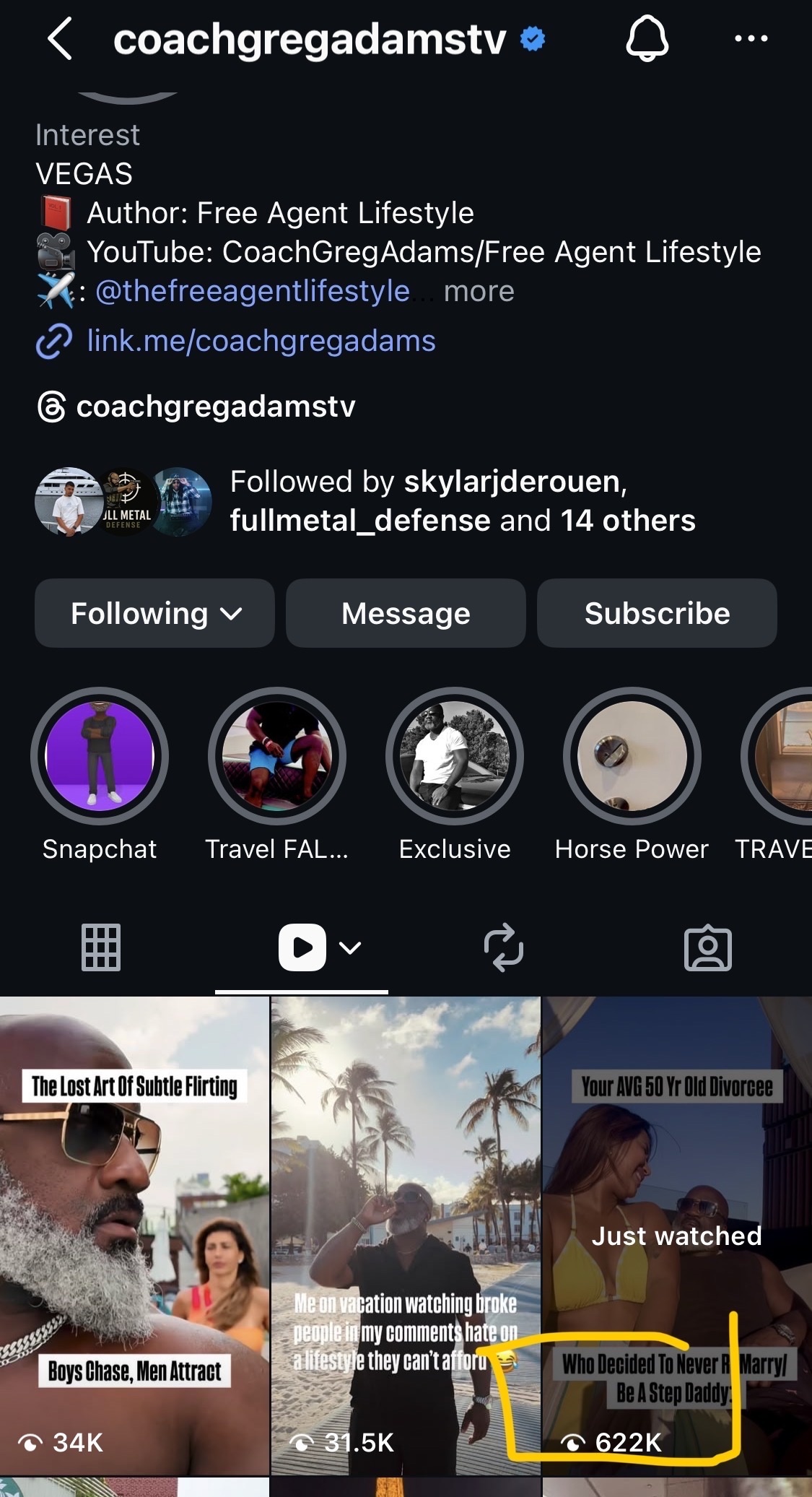Open the Snapchat story highlight
The width and height of the screenshot is (812, 1497).
click(x=100, y=756)
